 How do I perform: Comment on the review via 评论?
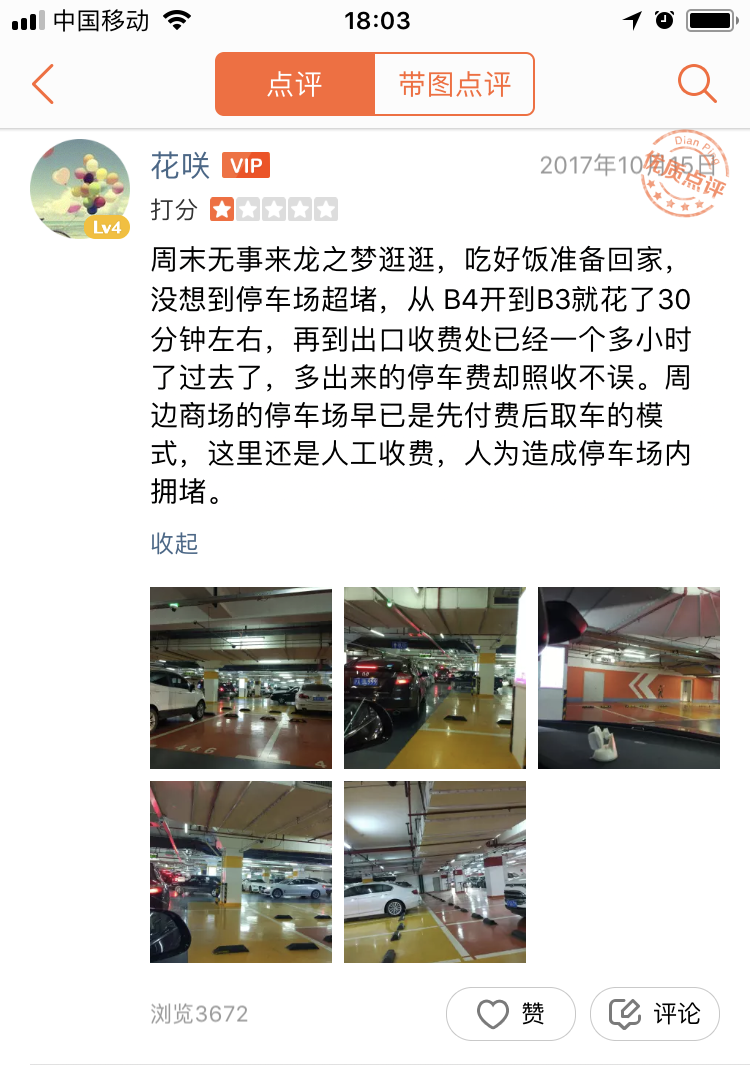coord(655,1014)
